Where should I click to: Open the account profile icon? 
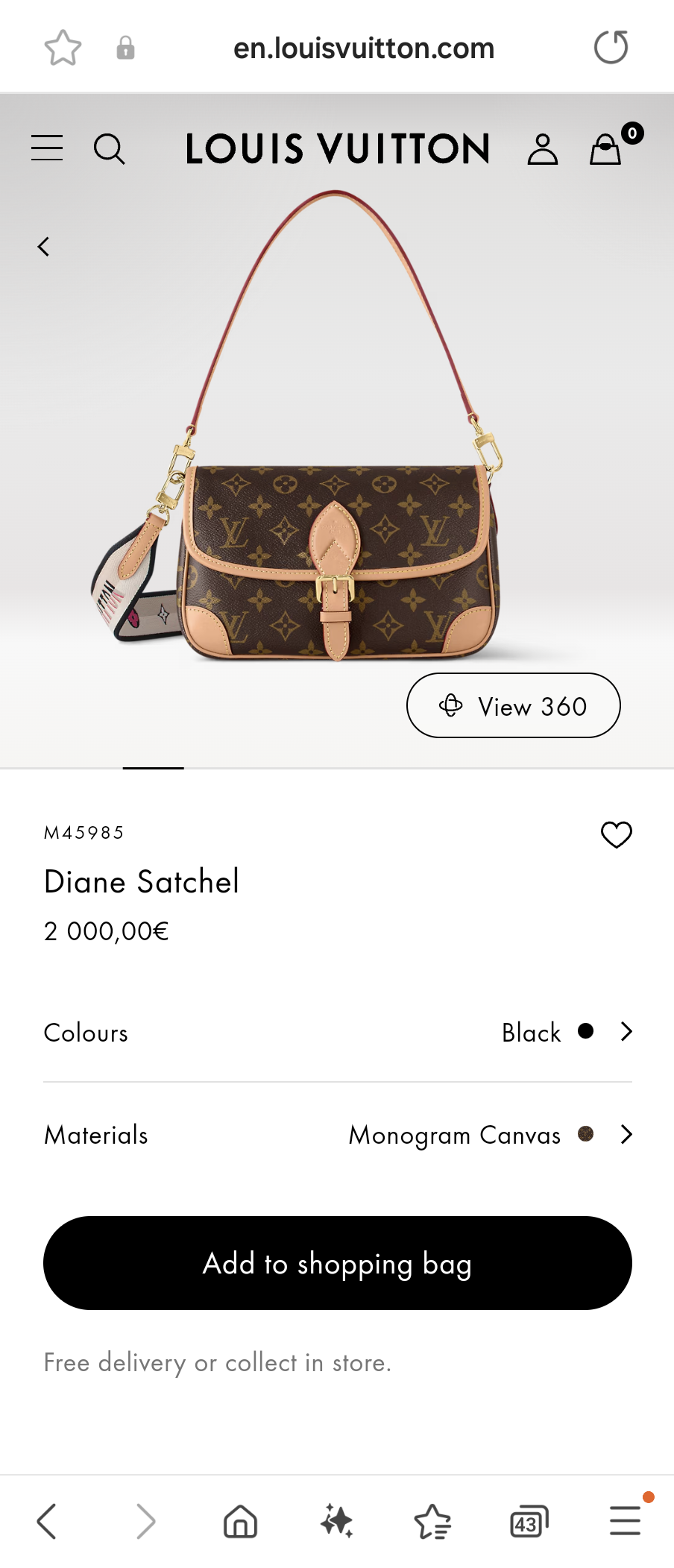pyautogui.click(x=543, y=148)
